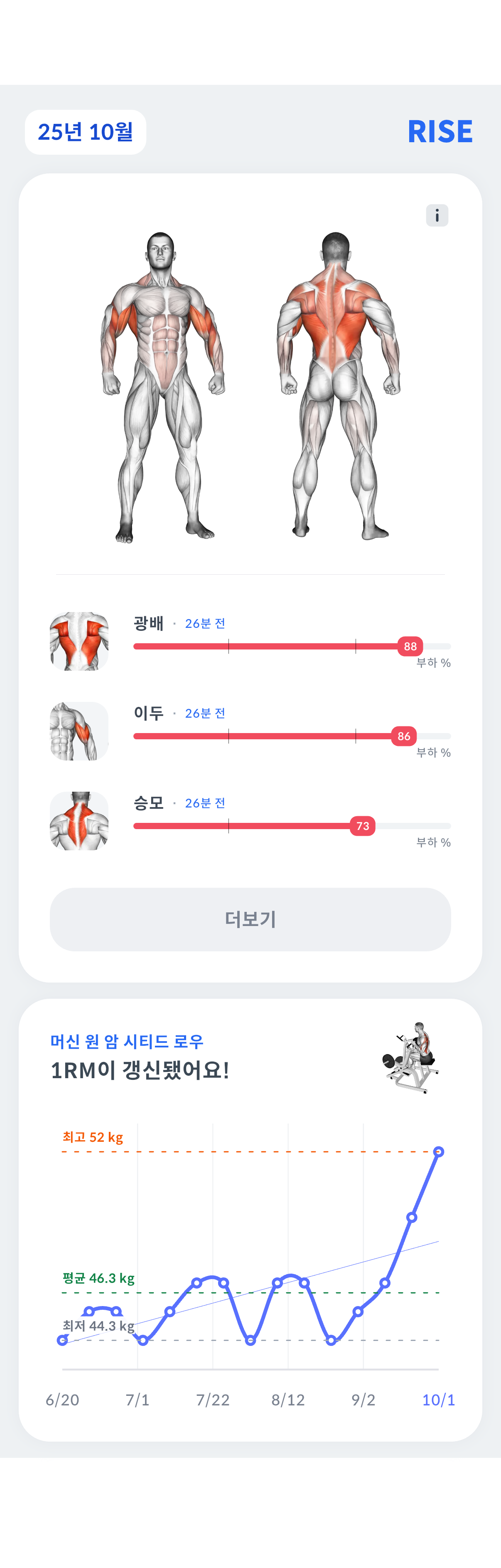Viewport: 501px width, 1568px height.
Task: Open the 승모 muscle load row
Action: click(250, 820)
